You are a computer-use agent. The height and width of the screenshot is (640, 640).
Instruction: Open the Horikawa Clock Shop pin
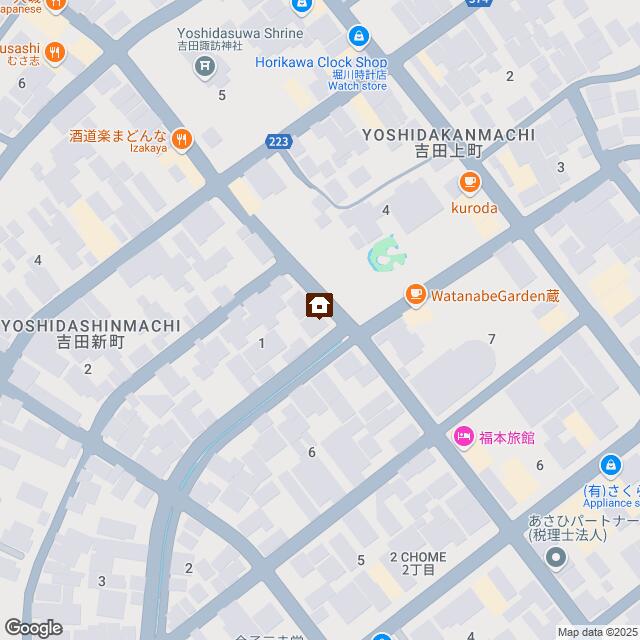pos(357,37)
